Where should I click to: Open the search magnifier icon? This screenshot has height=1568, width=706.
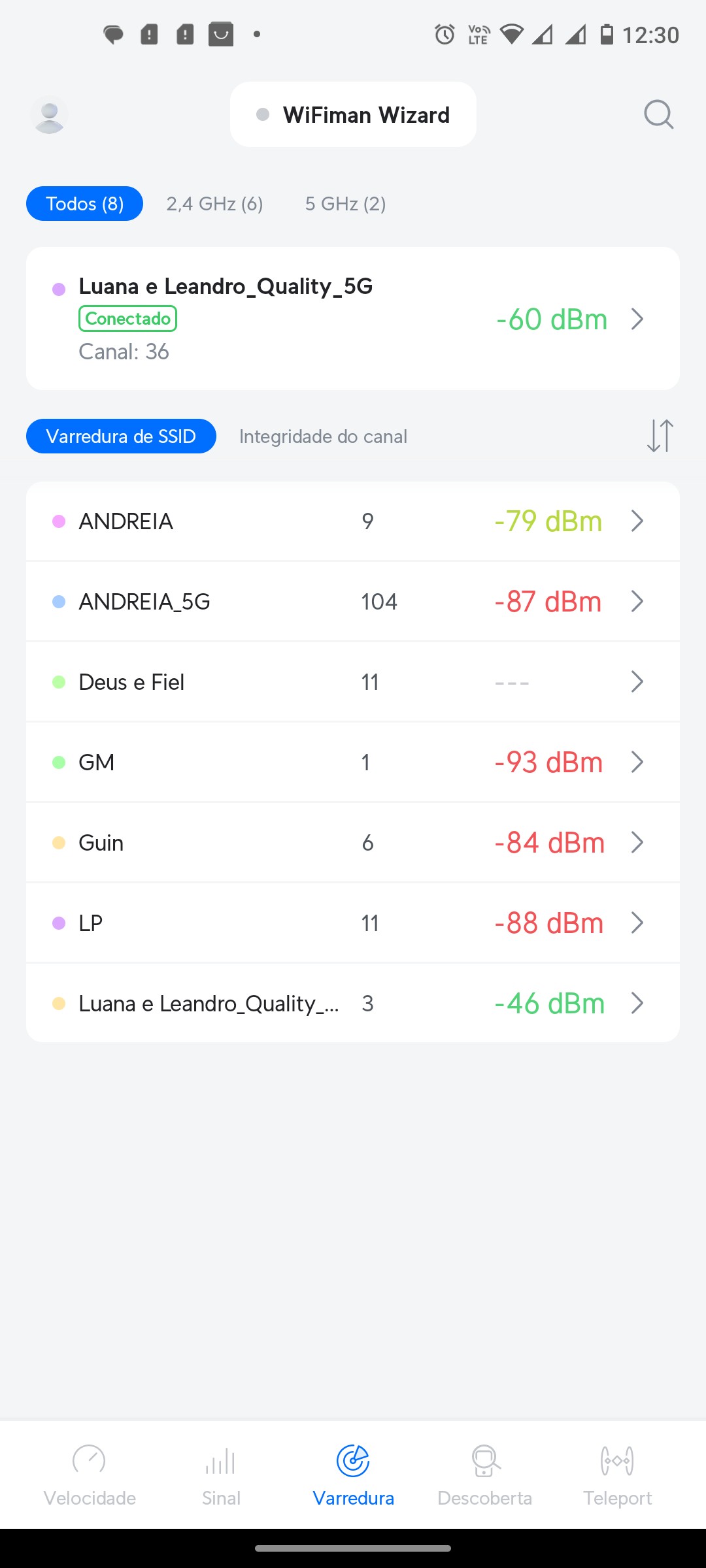coord(658,115)
